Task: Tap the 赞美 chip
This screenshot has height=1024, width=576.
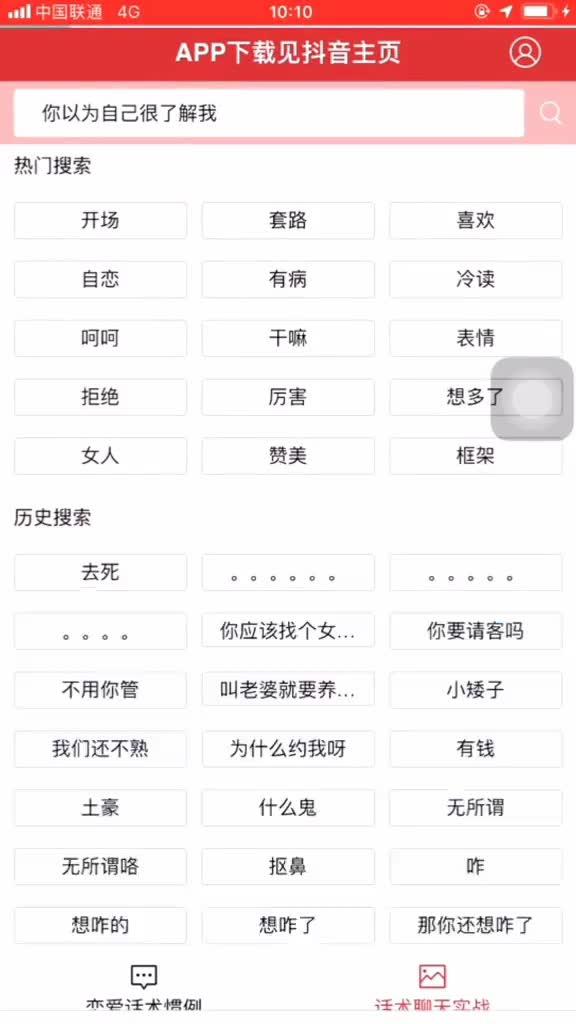Action: [x=288, y=456]
